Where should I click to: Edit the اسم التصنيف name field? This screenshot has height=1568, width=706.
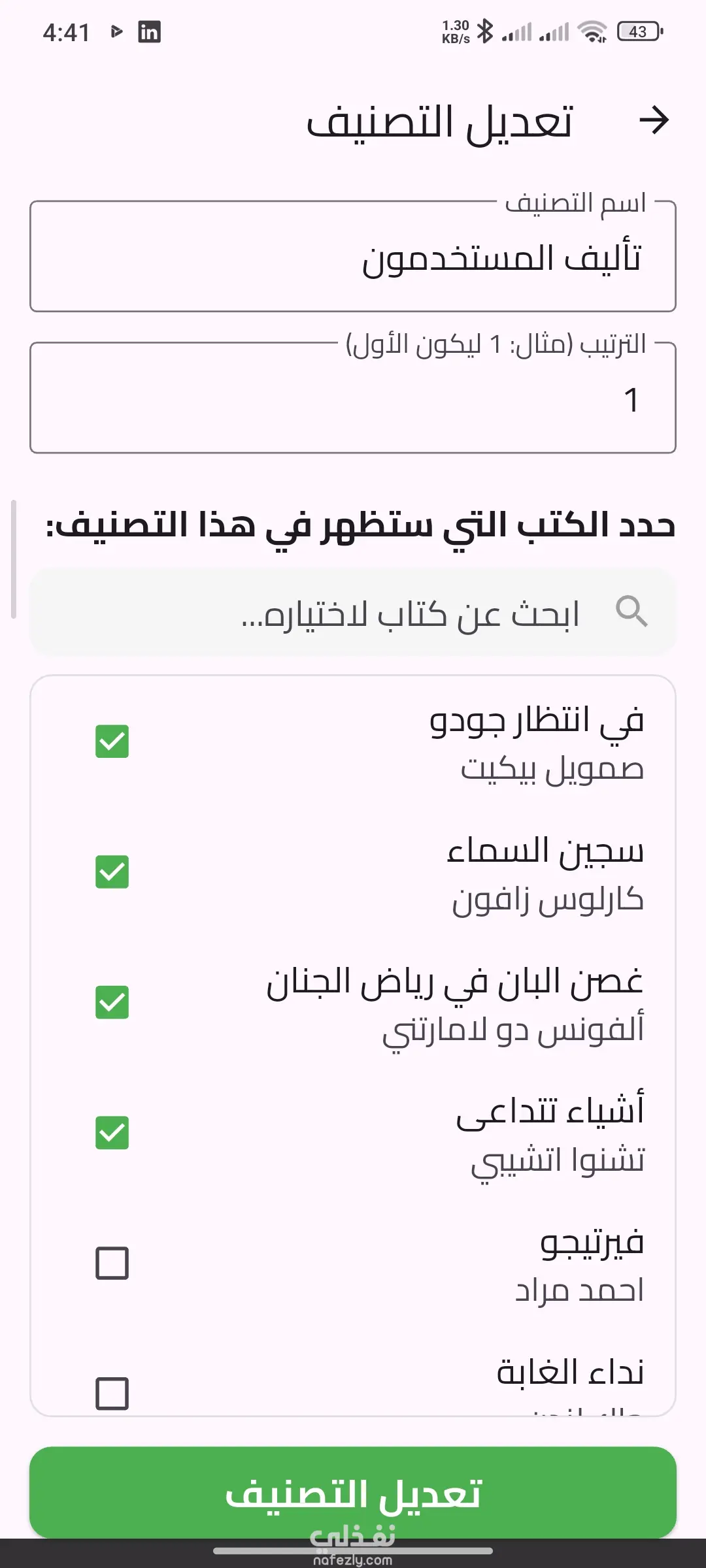click(353, 257)
